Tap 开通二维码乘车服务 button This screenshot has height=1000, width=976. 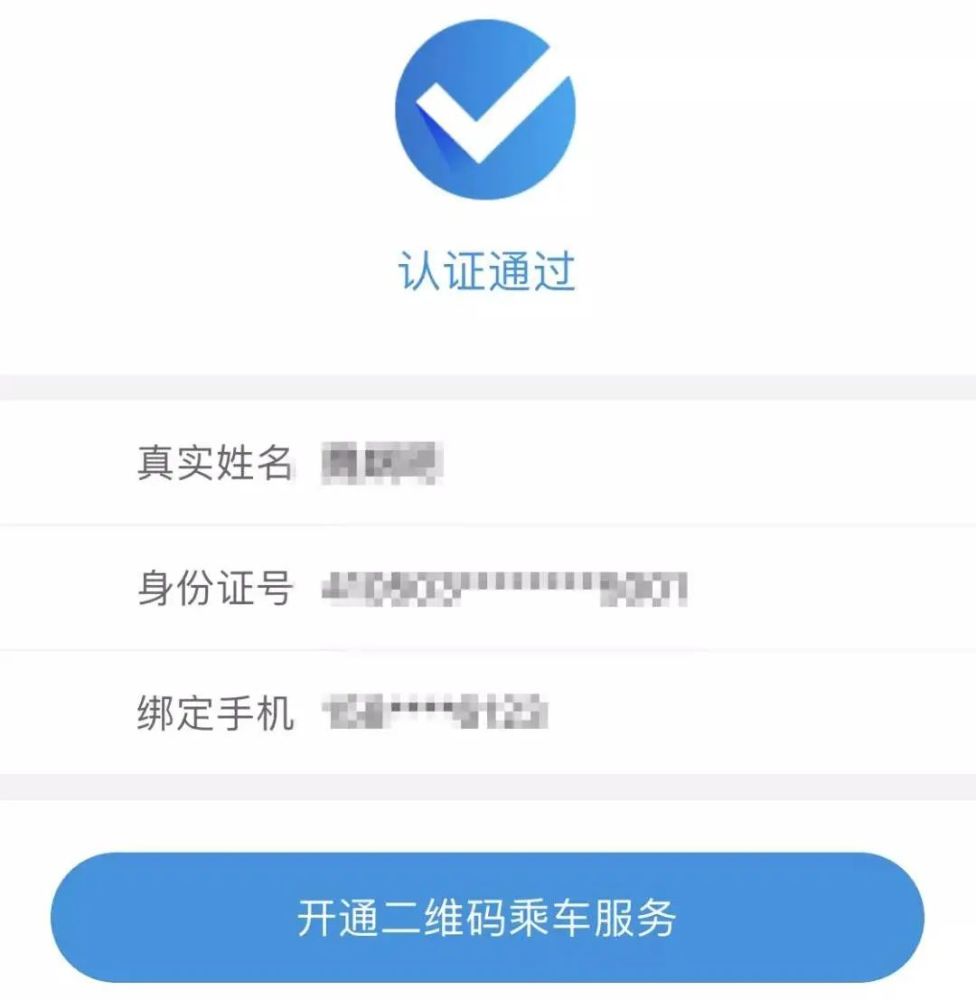point(487,917)
